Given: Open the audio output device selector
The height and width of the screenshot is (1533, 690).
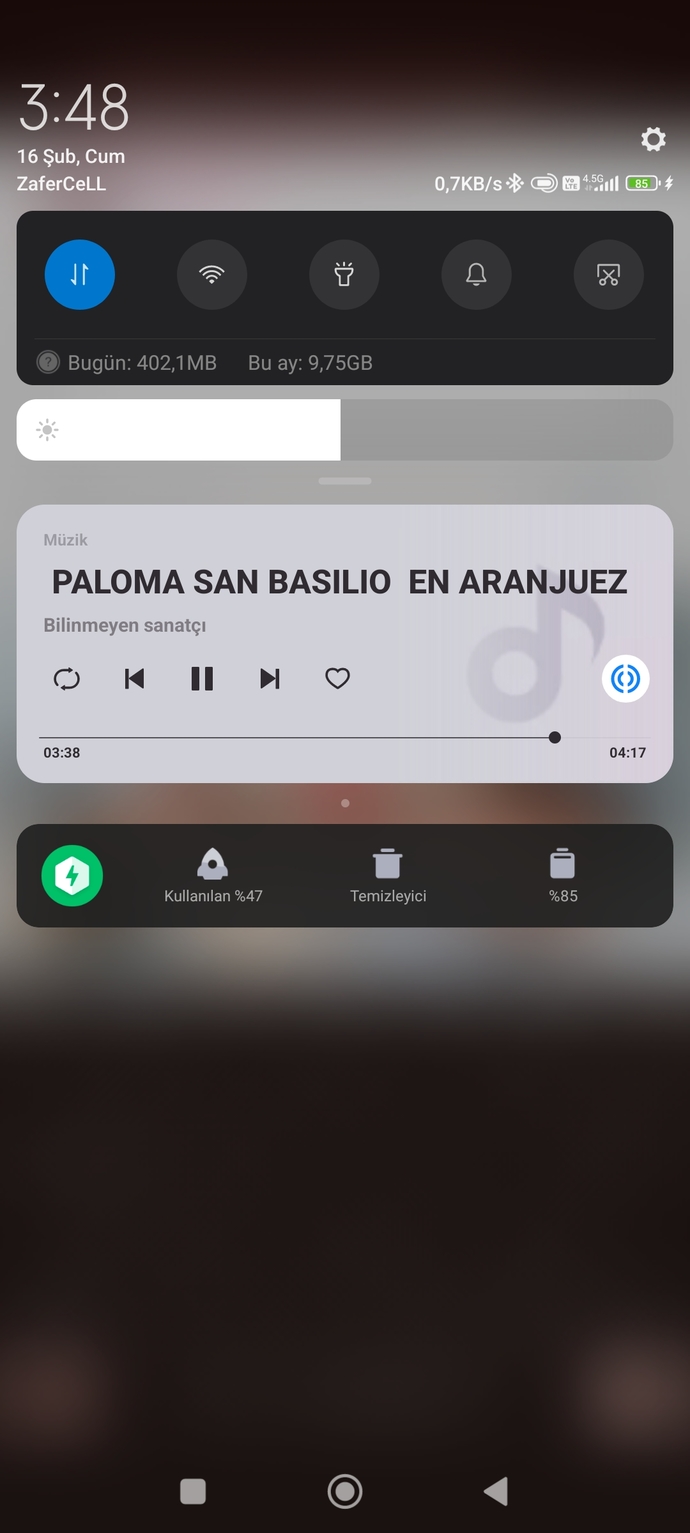Looking at the screenshot, I should [626, 679].
